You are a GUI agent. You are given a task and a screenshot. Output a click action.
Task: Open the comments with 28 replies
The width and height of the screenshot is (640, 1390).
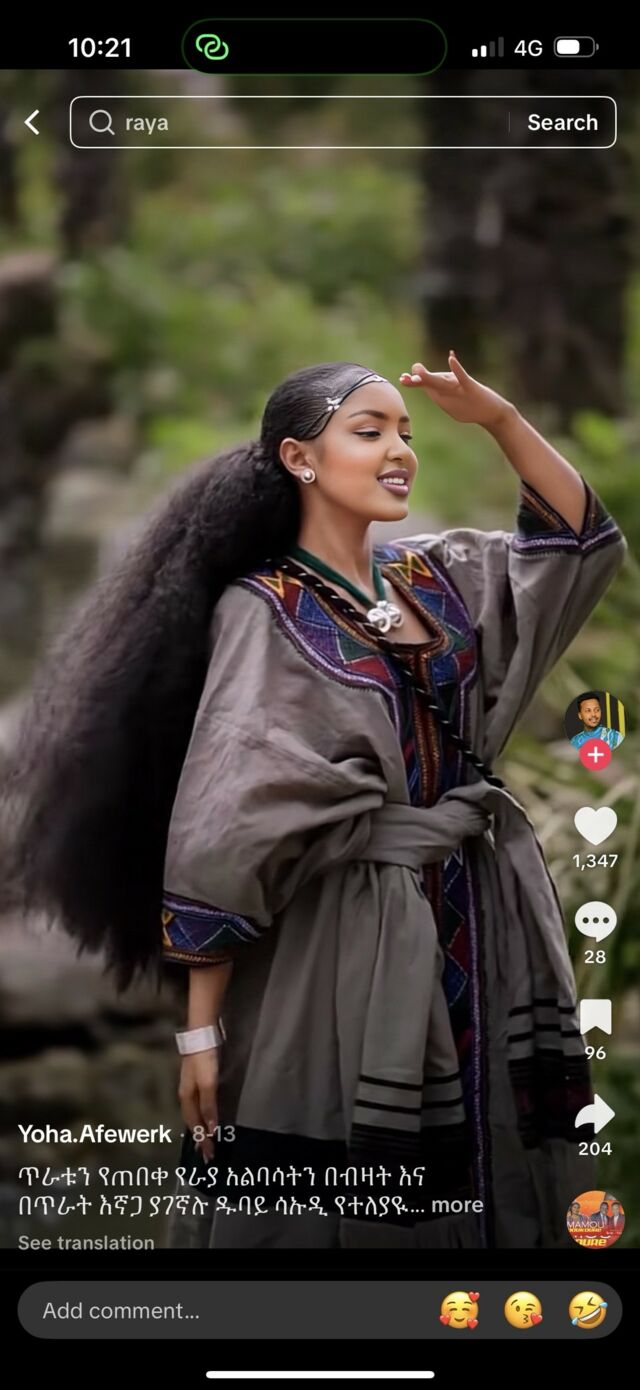coord(595,922)
